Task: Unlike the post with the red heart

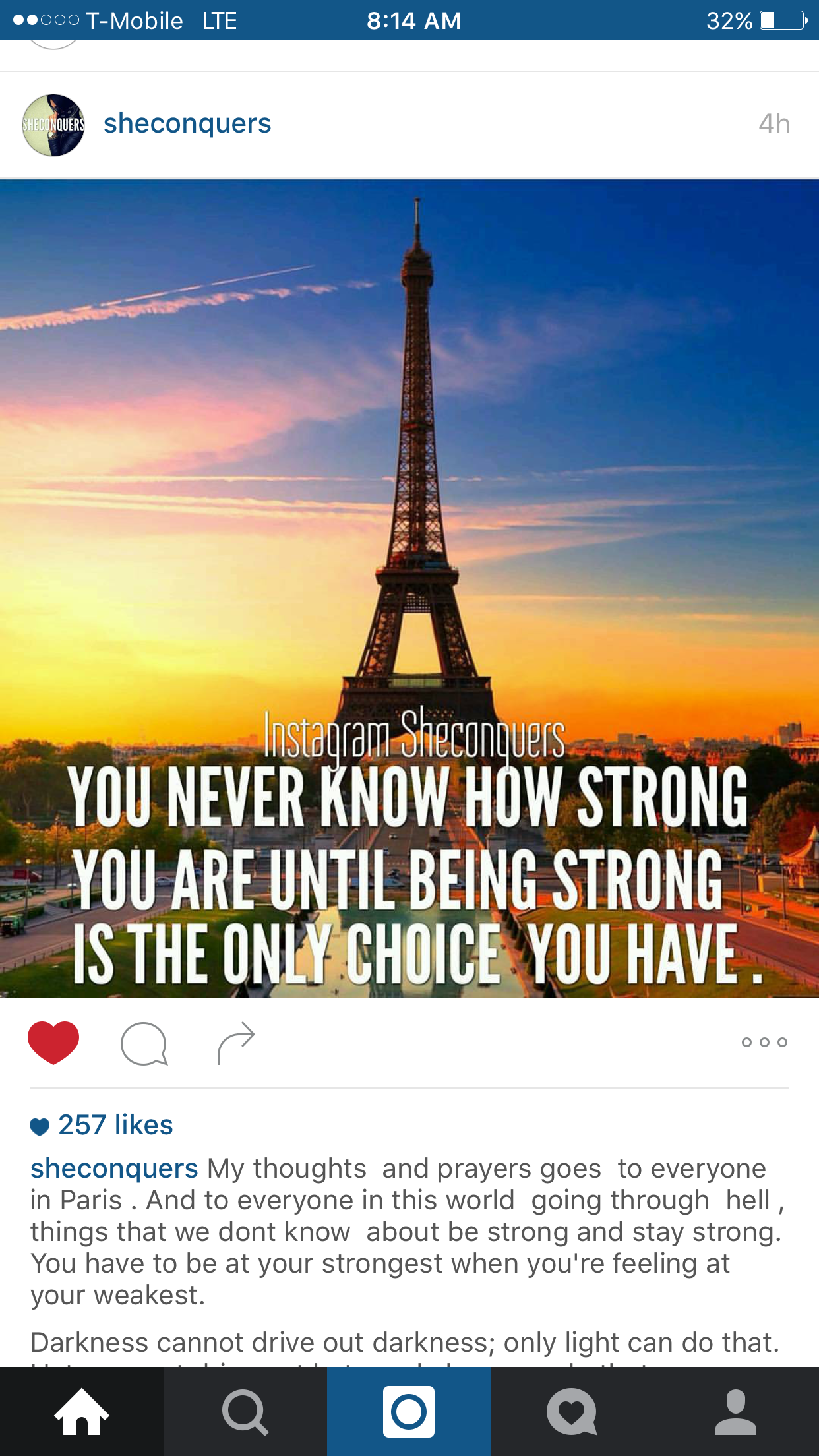Action: (53, 1043)
